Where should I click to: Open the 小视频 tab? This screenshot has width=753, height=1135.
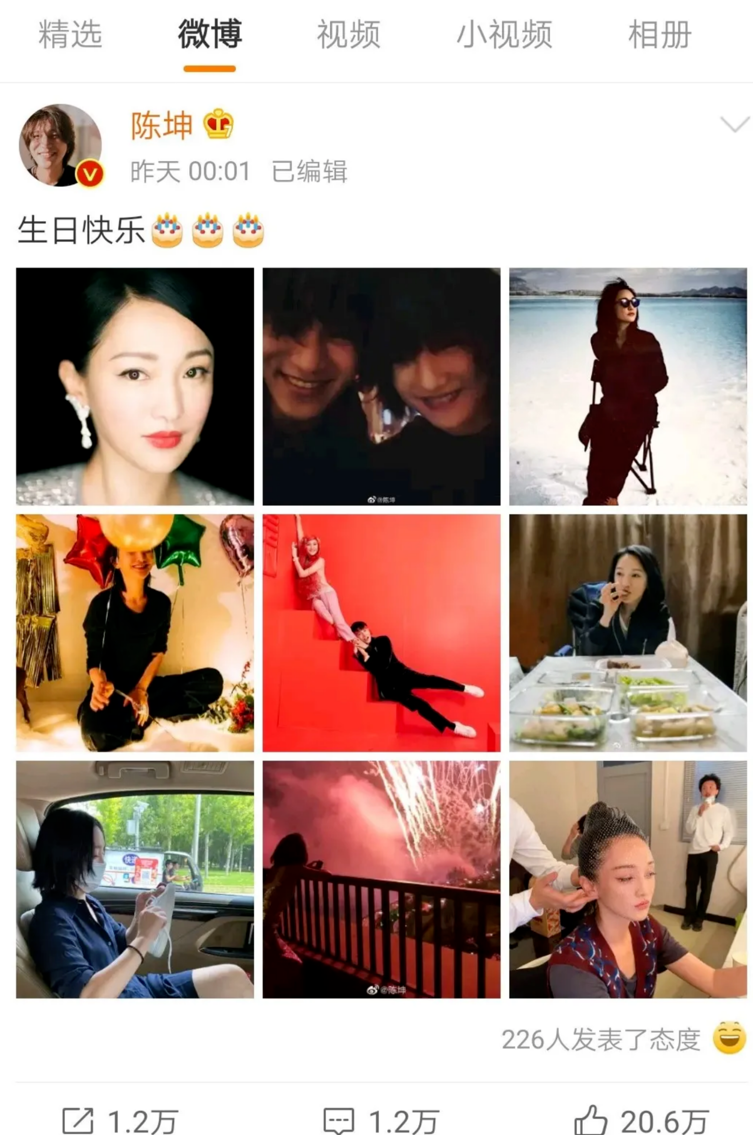pyautogui.click(x=504, y=35)
